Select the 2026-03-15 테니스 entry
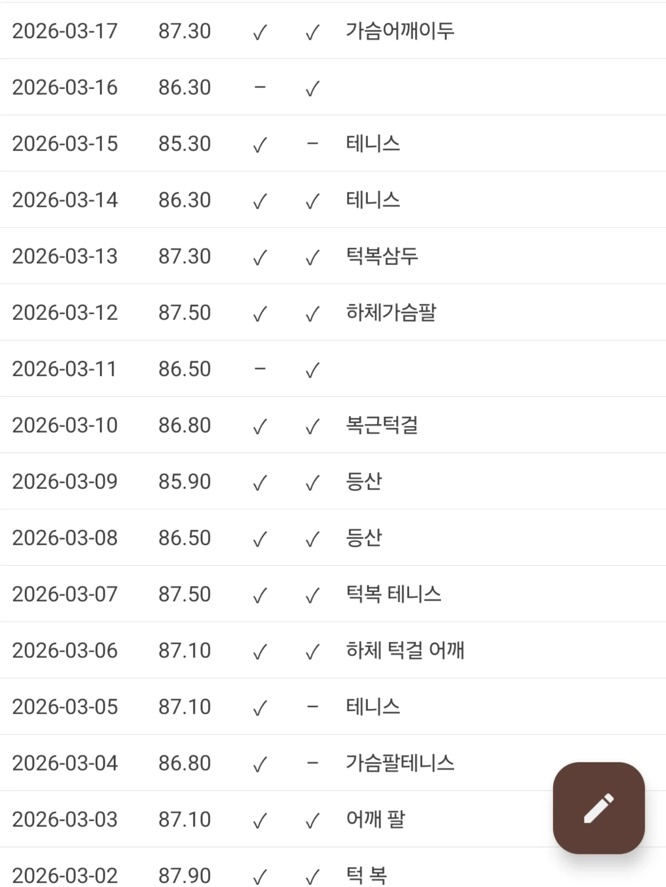Viewport: 666px width, 887px height. pyautogui.click(x=333, y=144)
